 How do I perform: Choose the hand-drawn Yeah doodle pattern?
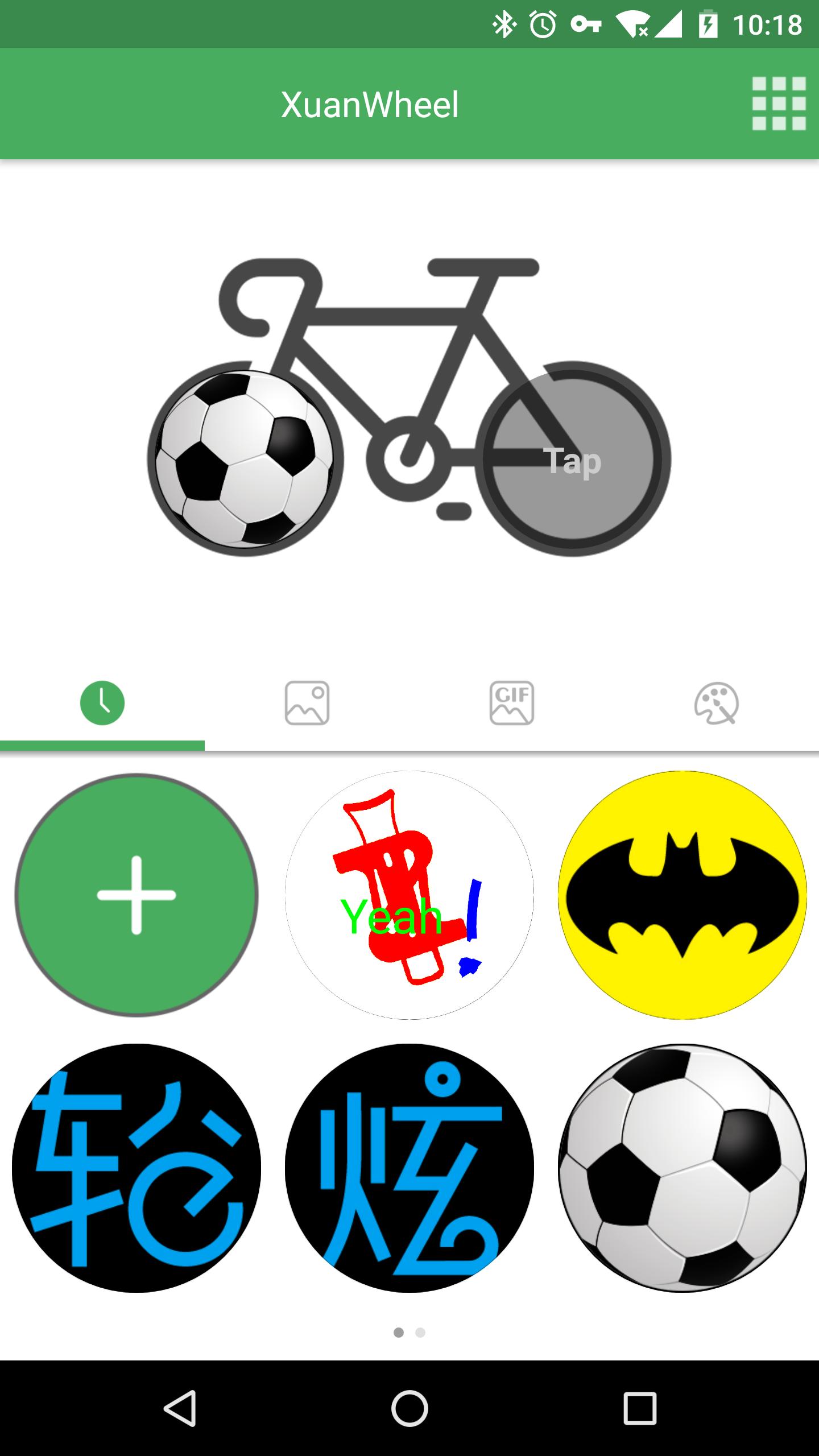coord(409,895)
